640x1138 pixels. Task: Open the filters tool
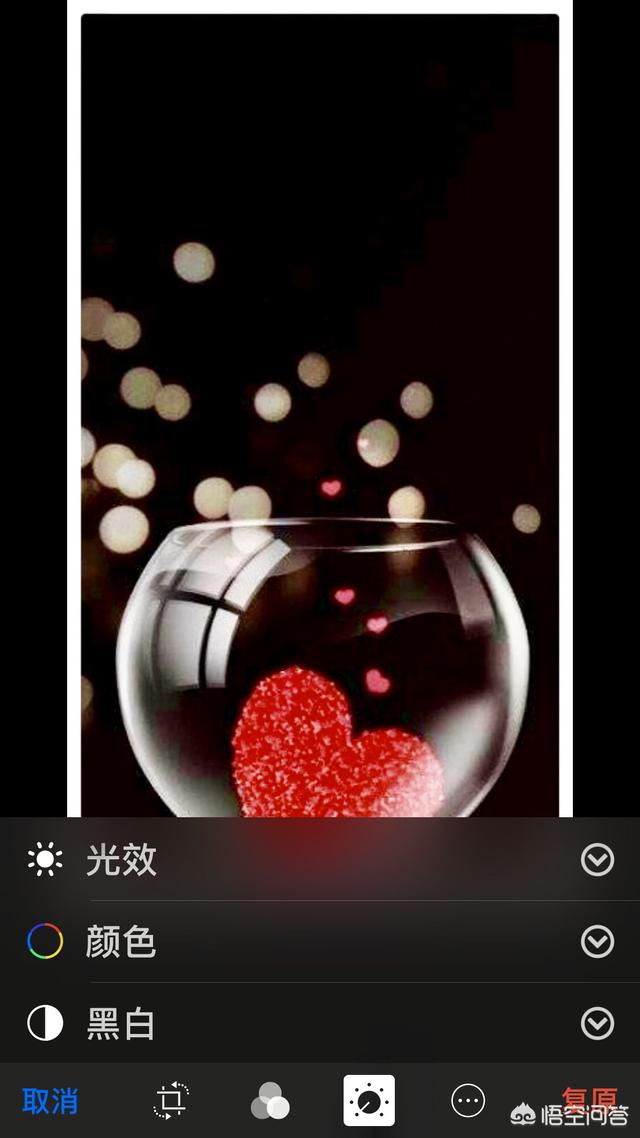click(x=270, y=1101)
